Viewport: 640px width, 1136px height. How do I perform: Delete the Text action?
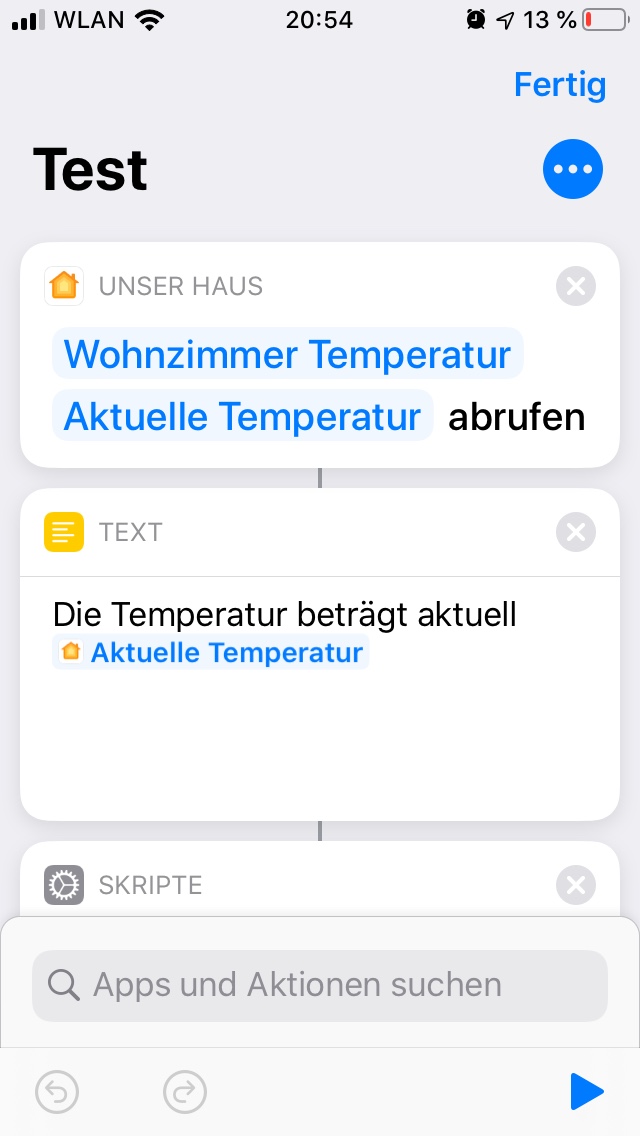click(x=575, y=533)
